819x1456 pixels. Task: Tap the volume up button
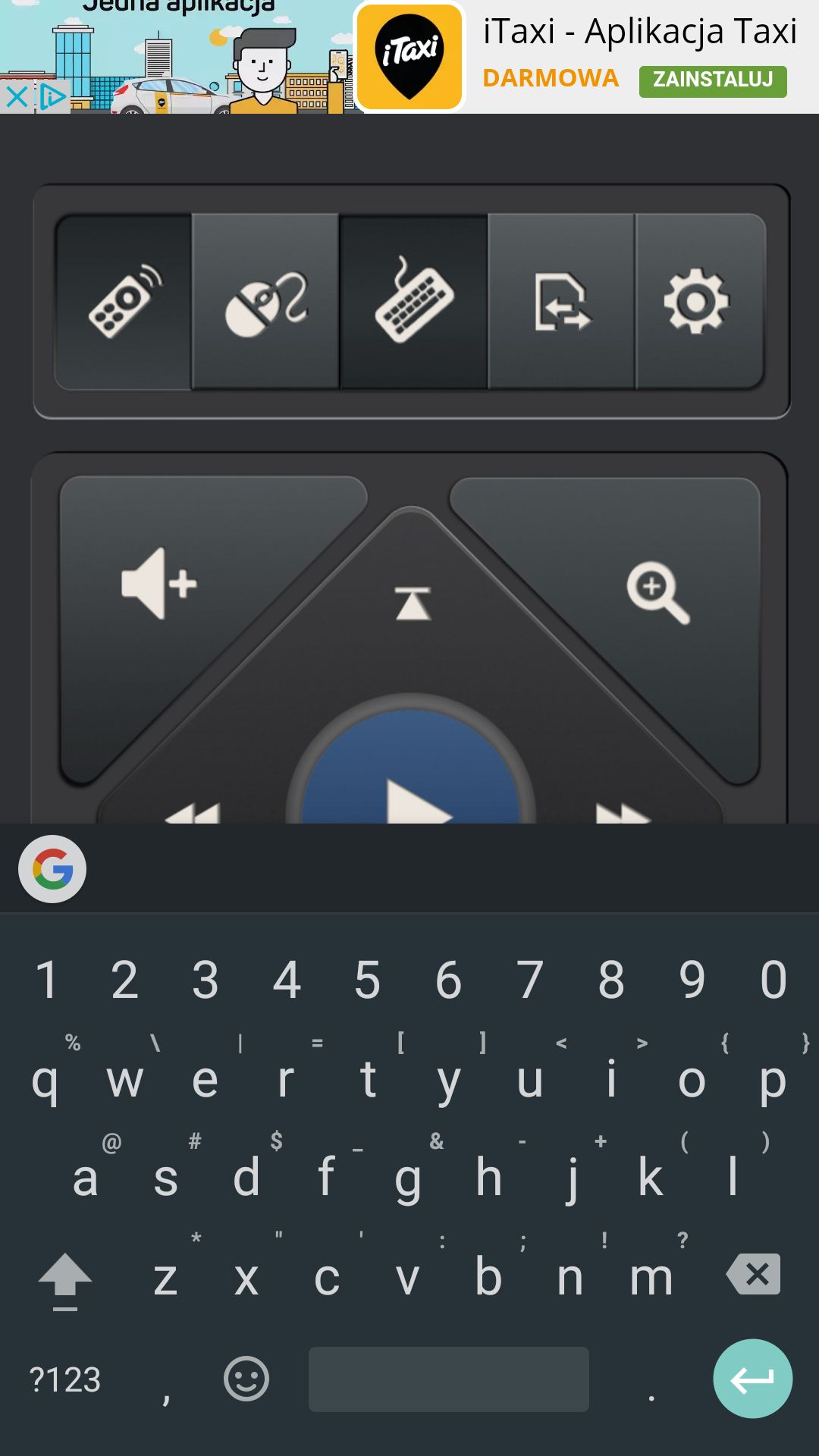[159, 584]
